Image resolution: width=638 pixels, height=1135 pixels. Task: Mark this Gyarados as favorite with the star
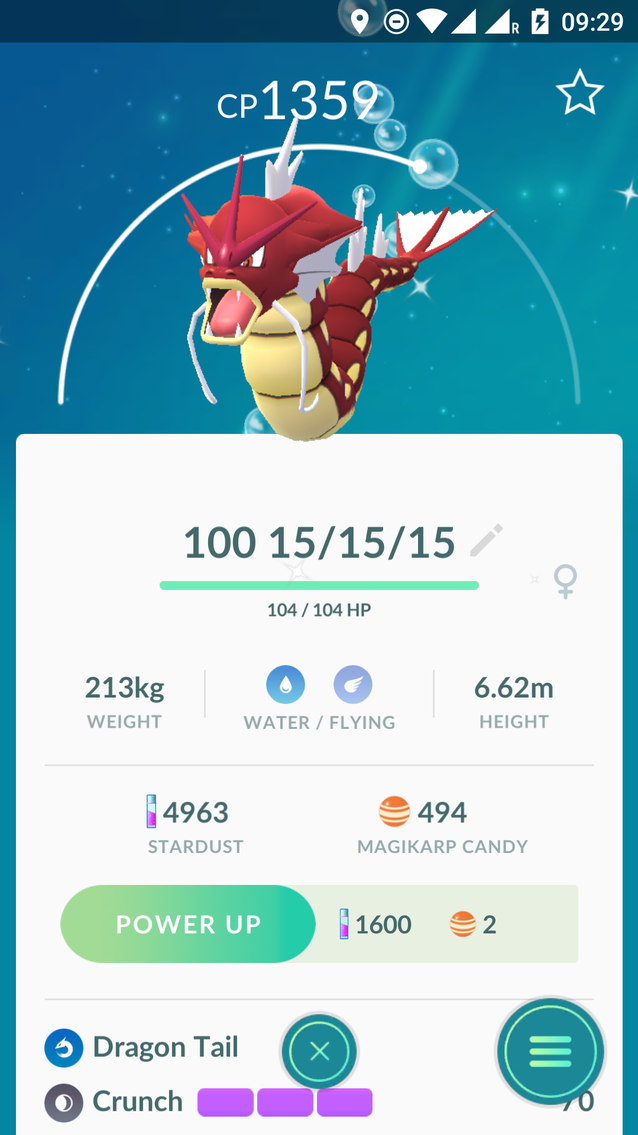[x=579, y=92]
